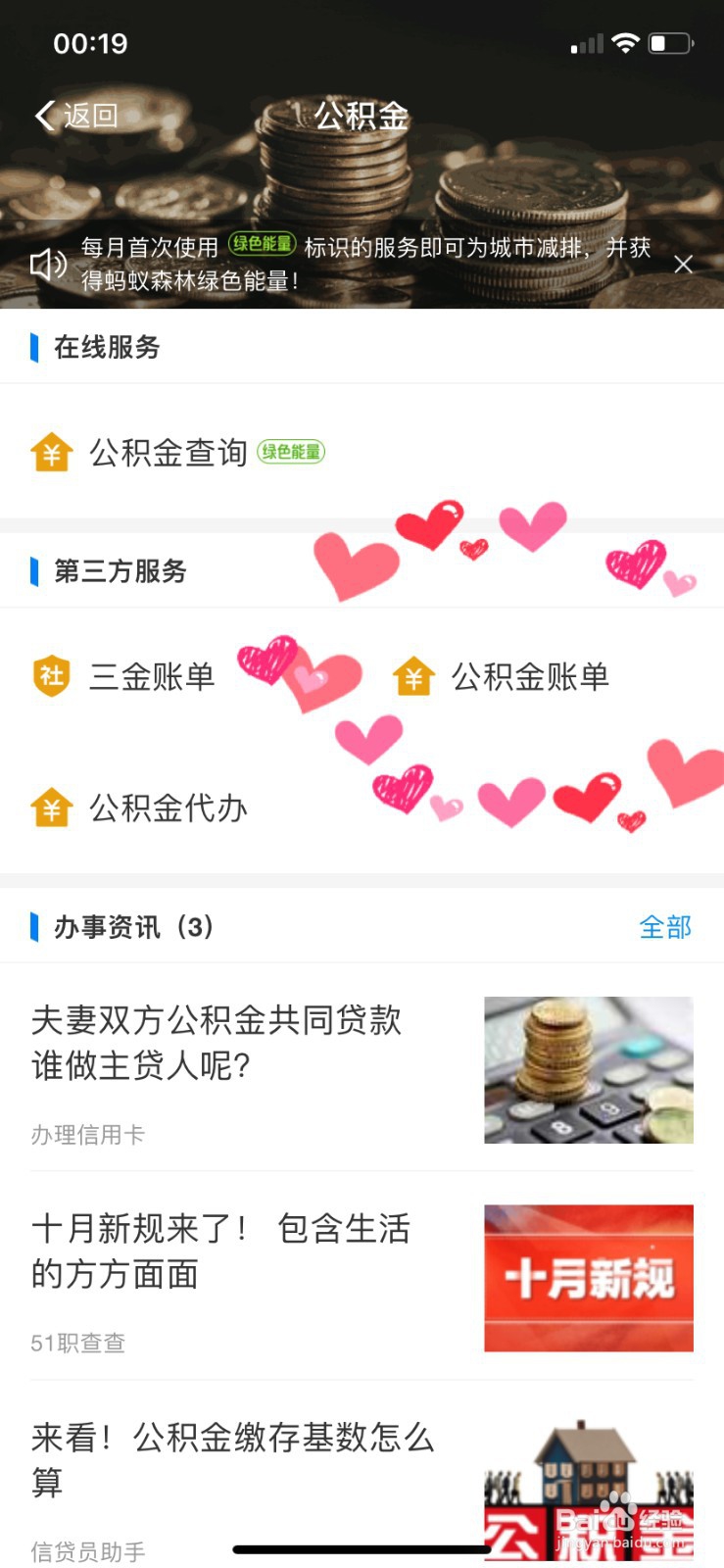Tap the 十月新规 article thumbnail image
This screenshot has height=1568, width=724.
point(588,1278)
